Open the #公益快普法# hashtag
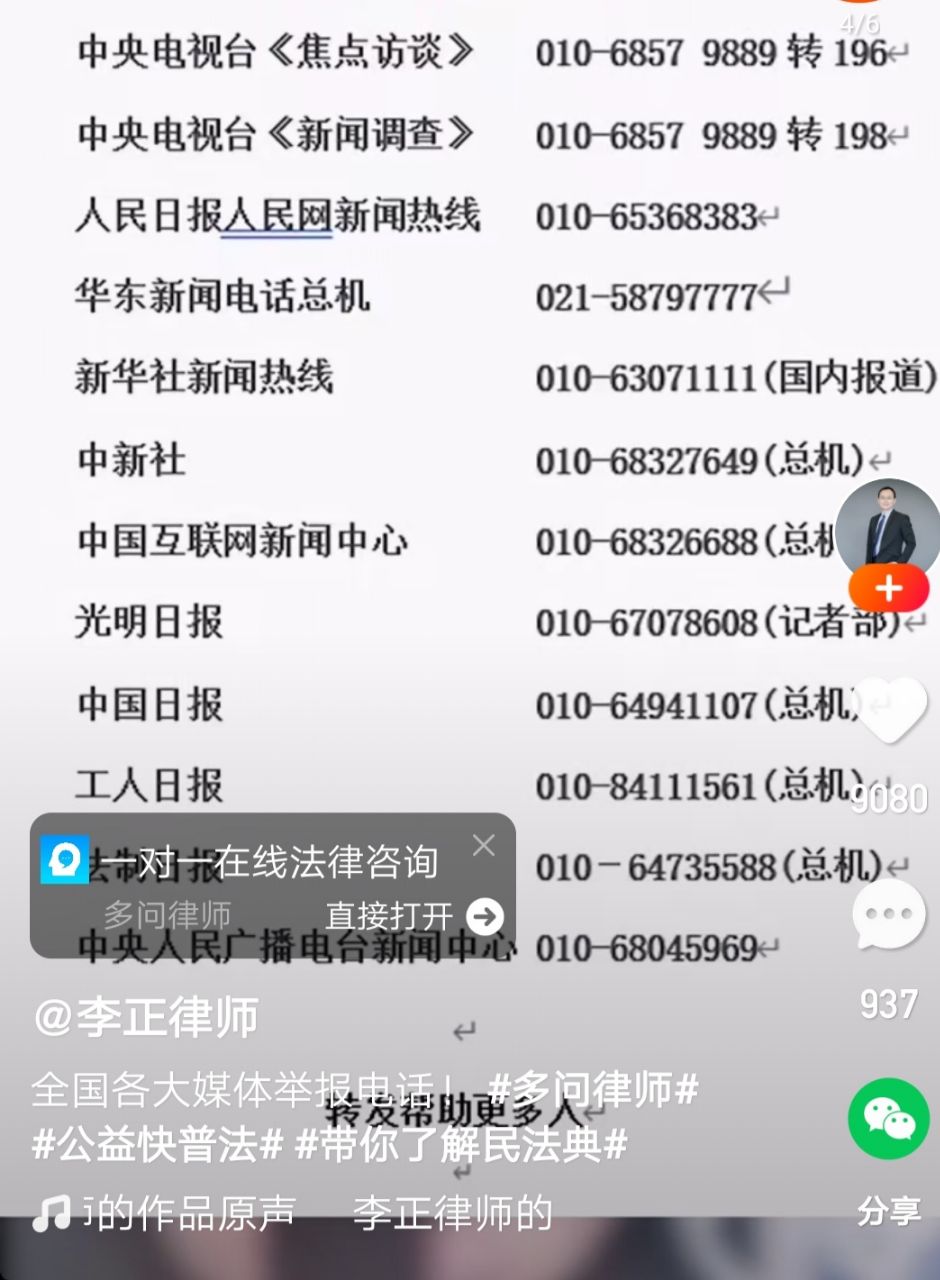This screenshot has width=940, height=1280. tap(158, 1145)
